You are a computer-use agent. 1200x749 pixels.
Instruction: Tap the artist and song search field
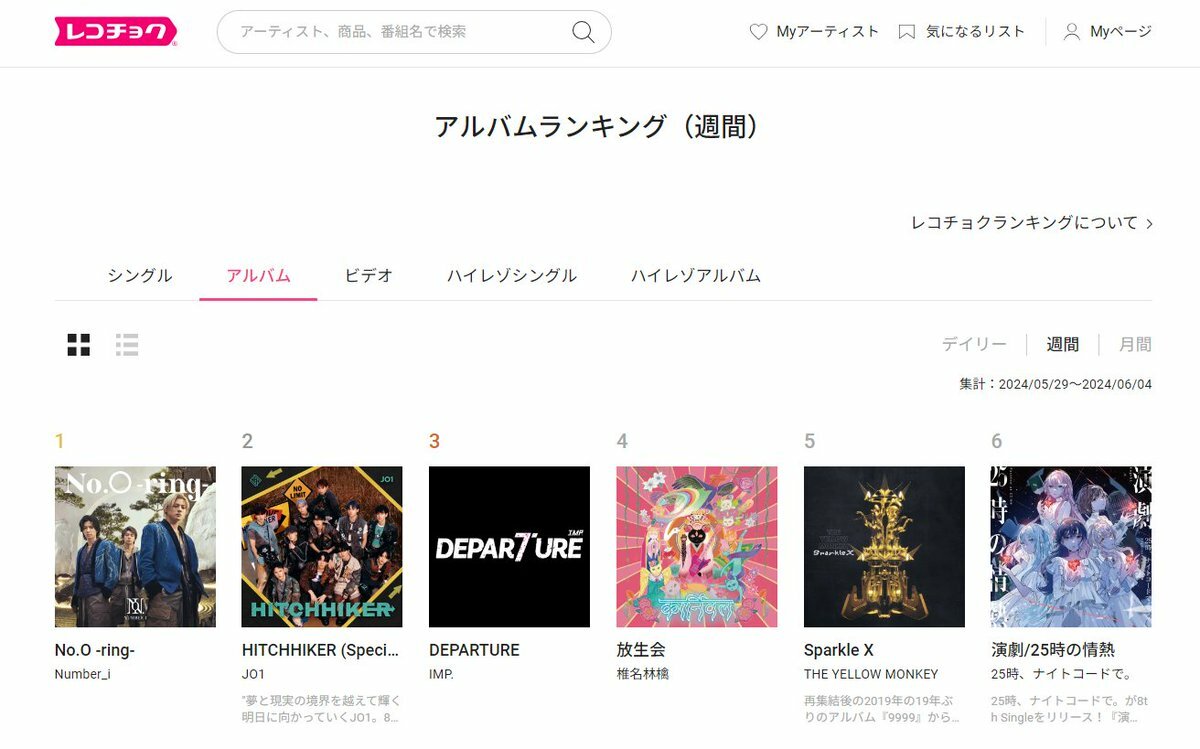[x=400, y=32]
